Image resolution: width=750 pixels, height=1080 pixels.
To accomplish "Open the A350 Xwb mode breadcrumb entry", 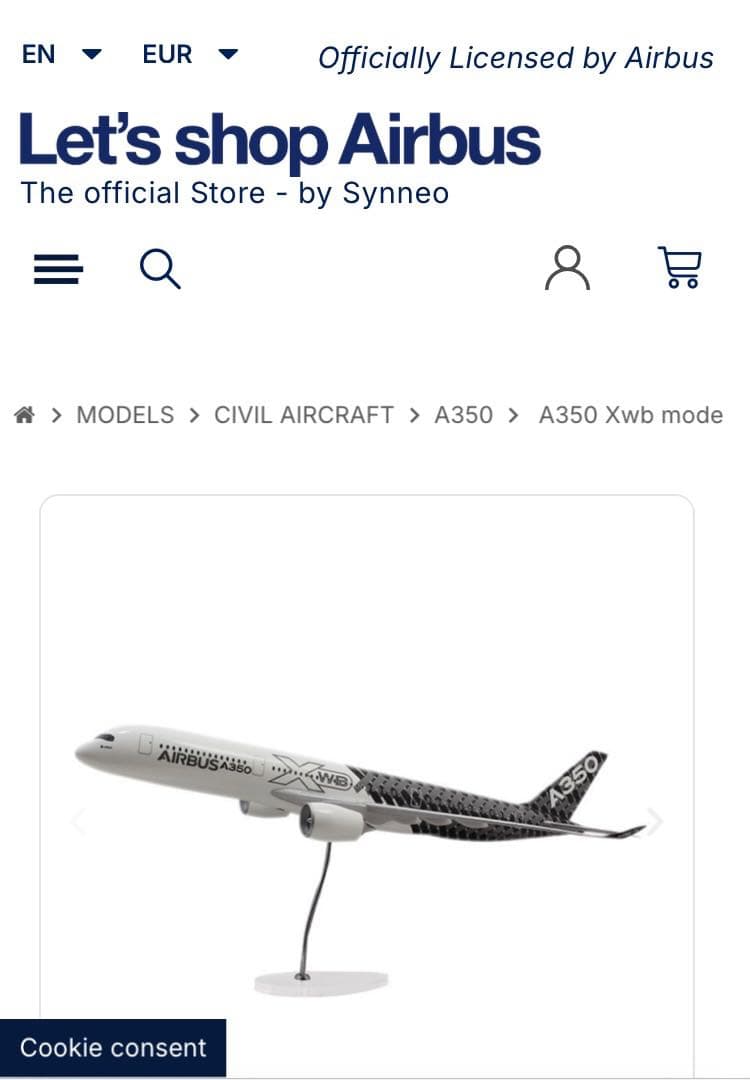I will click(630, 415).
